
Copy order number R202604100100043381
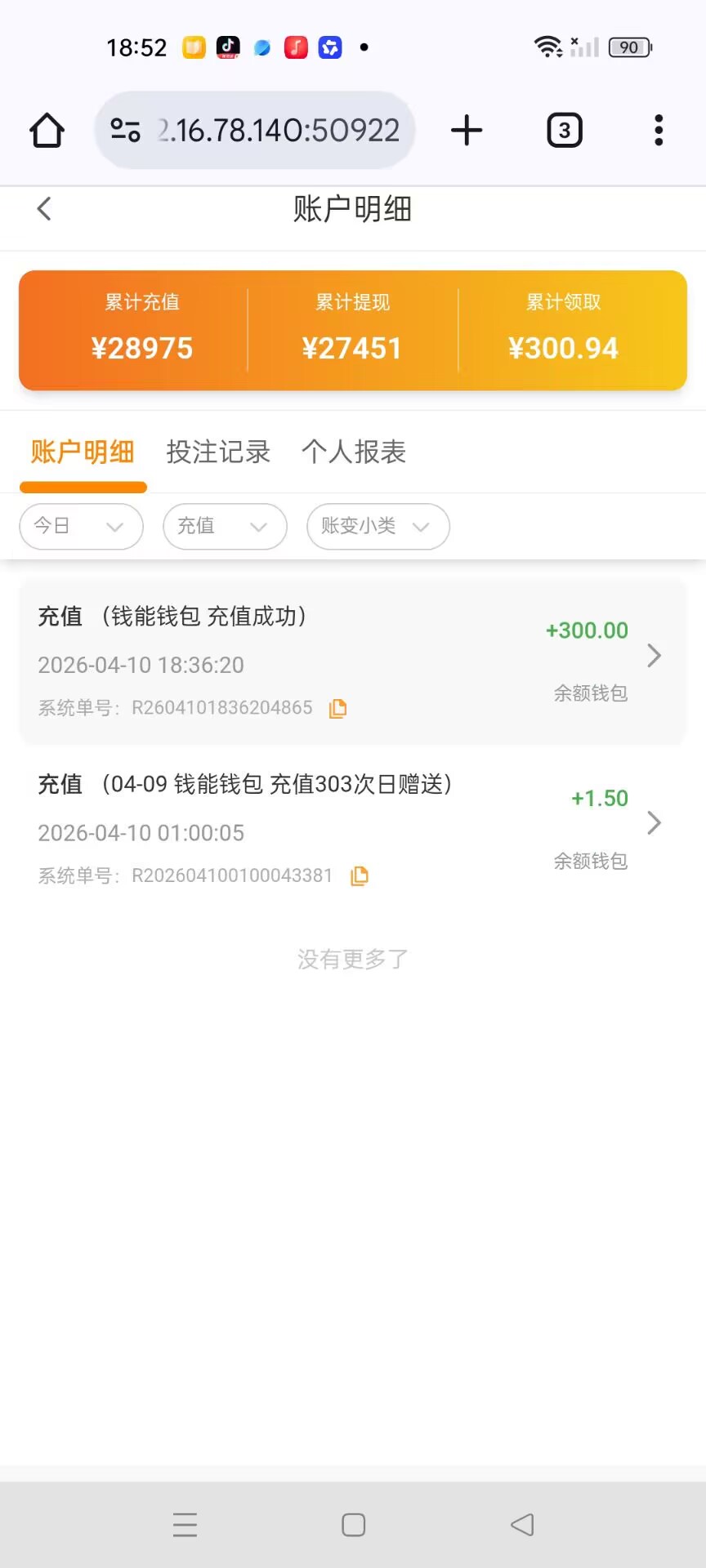[359, 876]
